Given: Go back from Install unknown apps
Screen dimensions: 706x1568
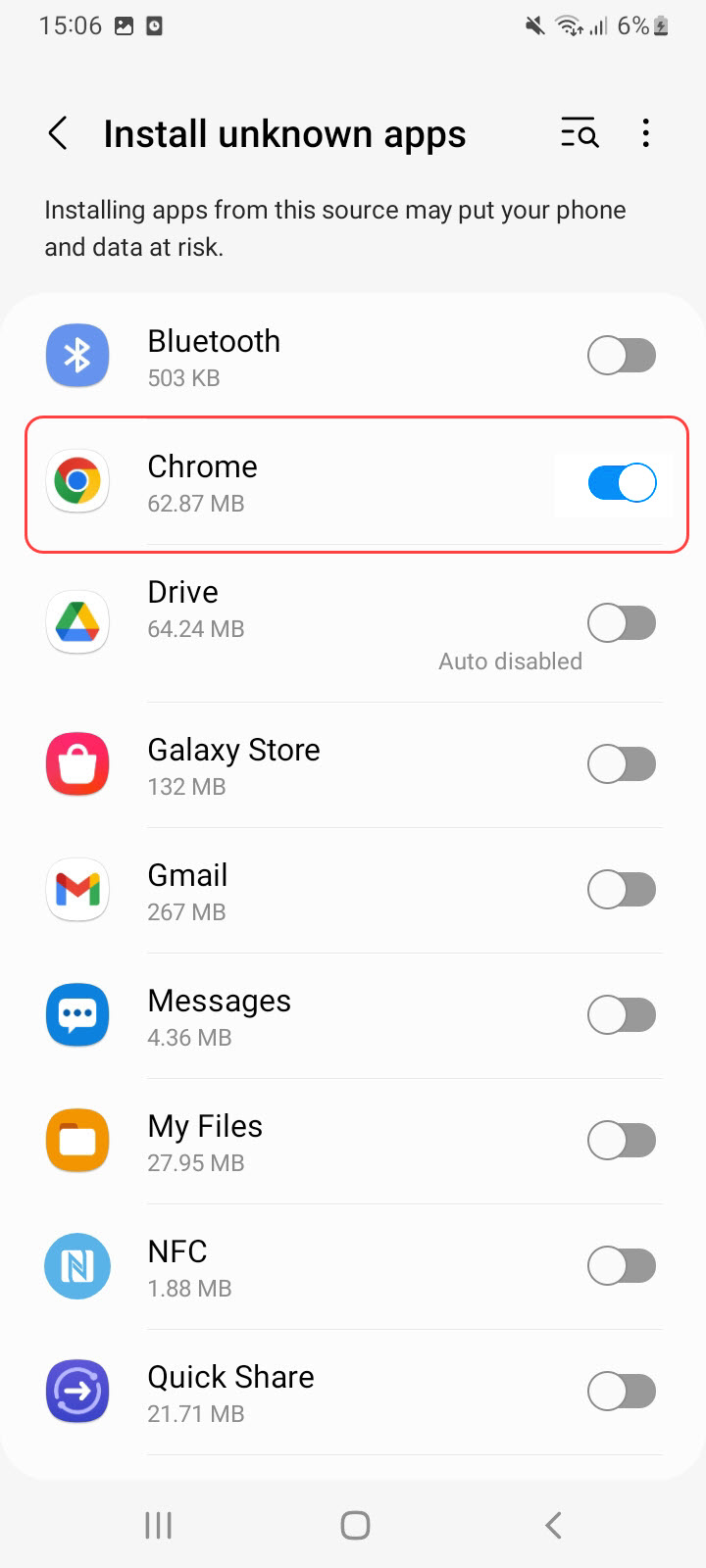Looking at the screenshot, I should pyautogui.click(x=59, y=133).
